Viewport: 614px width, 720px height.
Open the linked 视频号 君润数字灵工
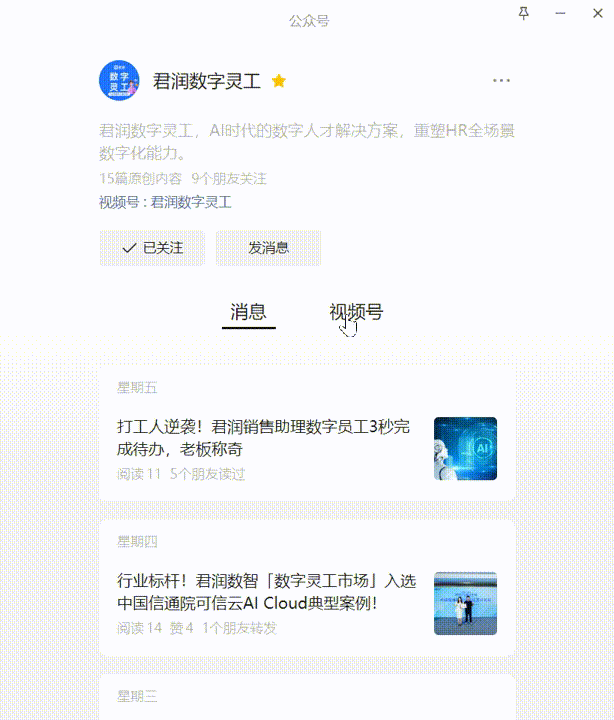point(190,202)
